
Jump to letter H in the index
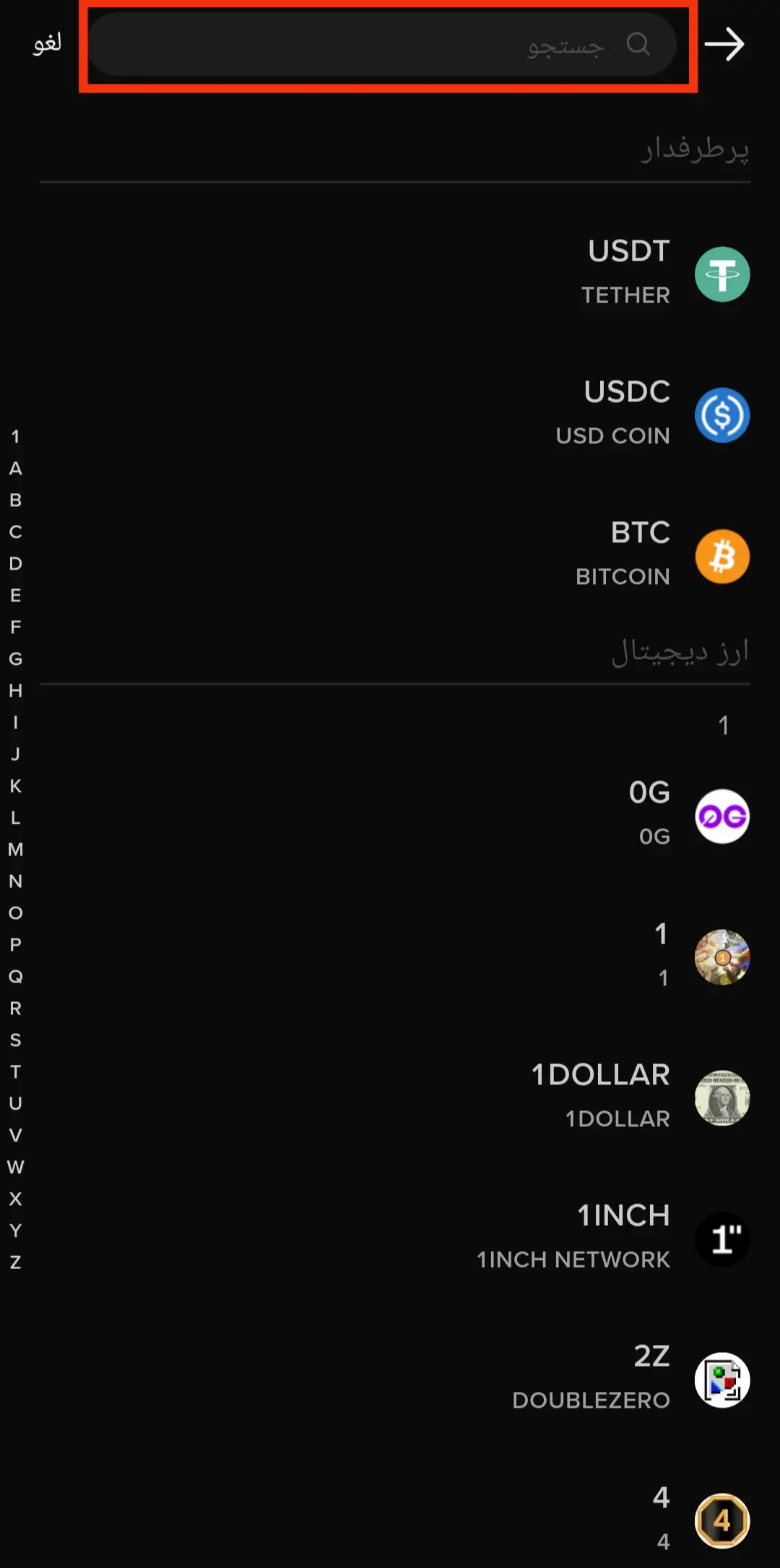(x=15, y=691)
